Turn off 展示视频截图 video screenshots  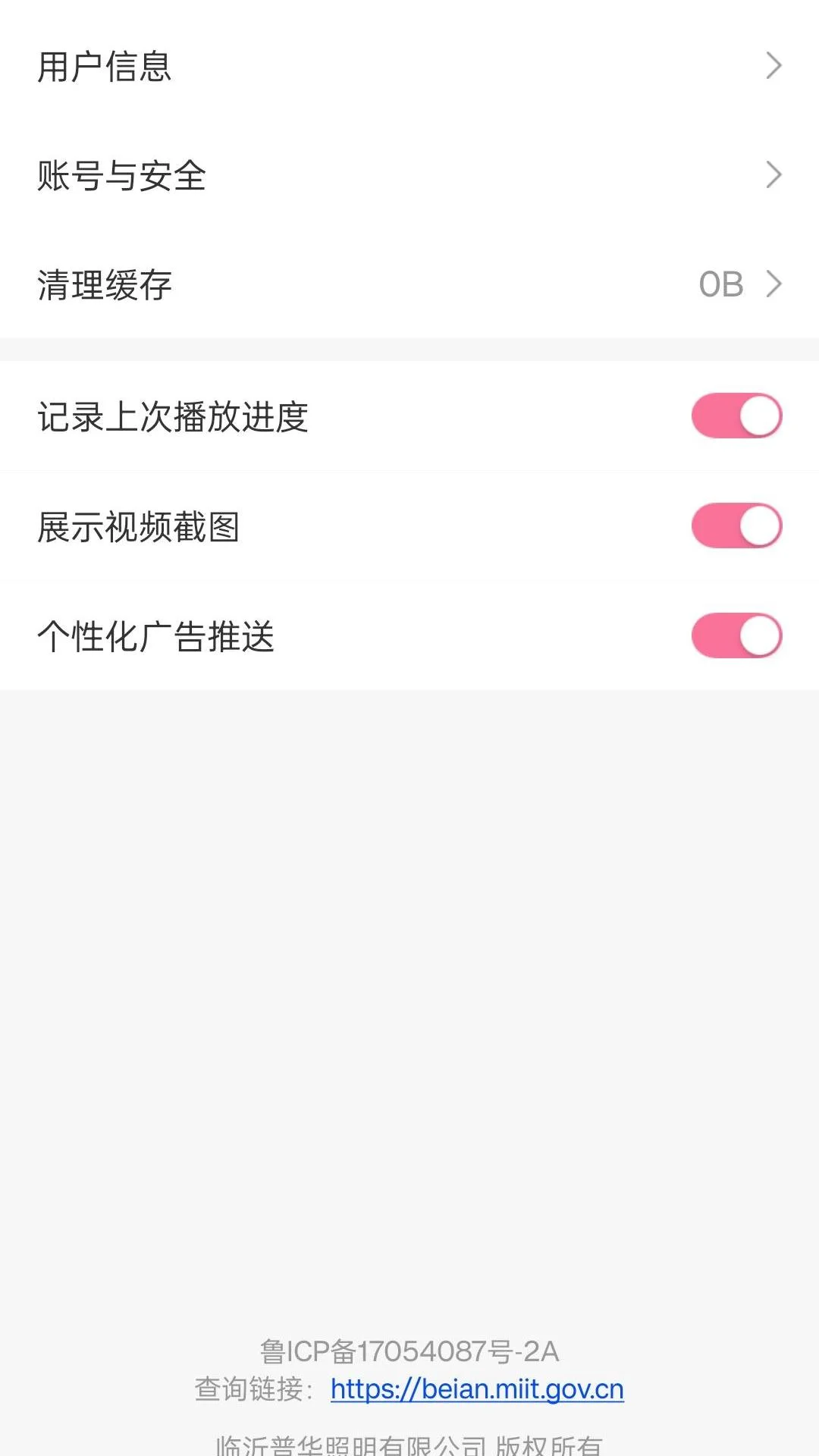click(735, 525)
